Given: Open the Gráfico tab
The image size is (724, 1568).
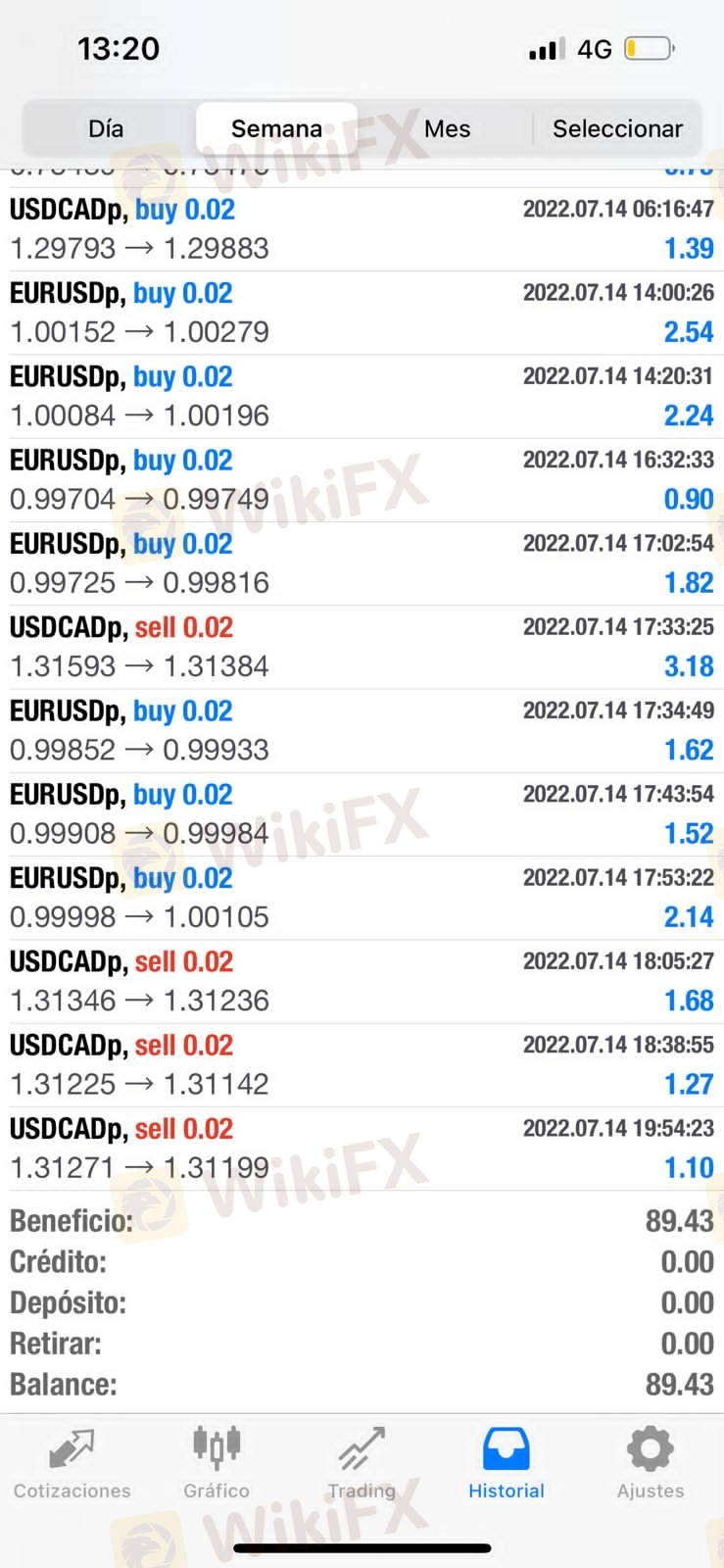Looking at the screenshot, I should pos(217,1464).
